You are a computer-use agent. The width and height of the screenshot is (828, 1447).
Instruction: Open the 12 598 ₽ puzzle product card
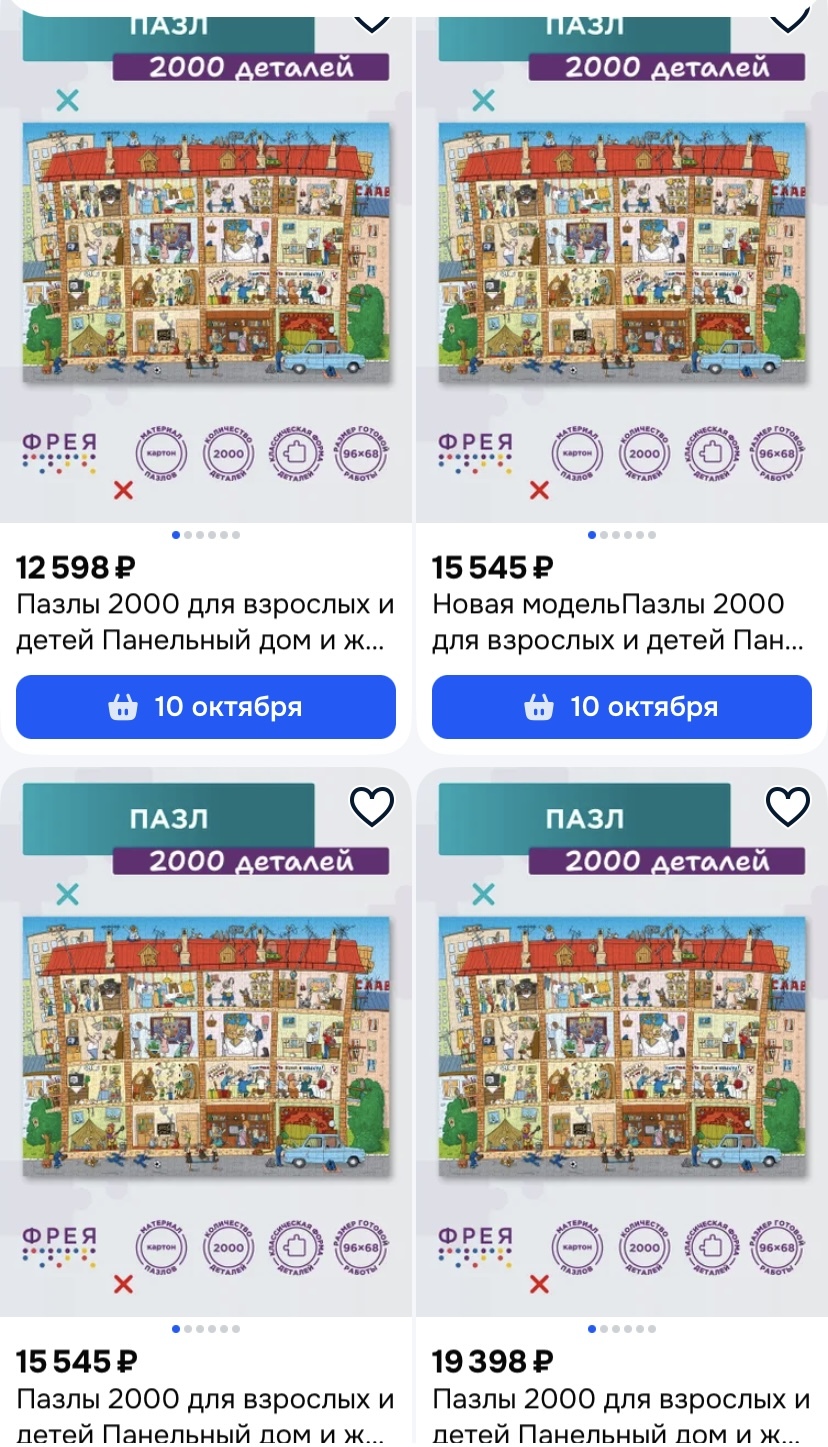(x=205, y=621)
